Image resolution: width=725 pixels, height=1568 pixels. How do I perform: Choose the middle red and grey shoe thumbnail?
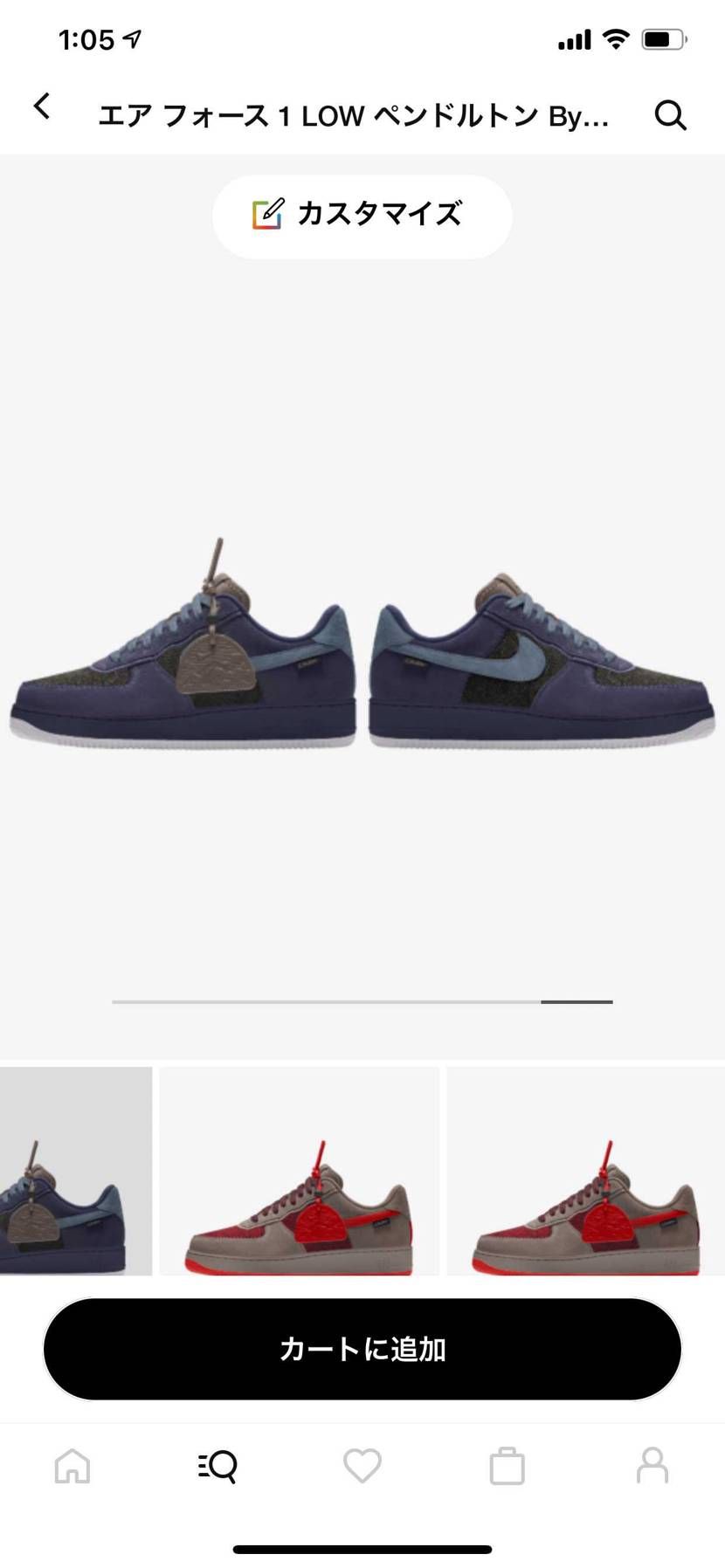(299, 1171)
